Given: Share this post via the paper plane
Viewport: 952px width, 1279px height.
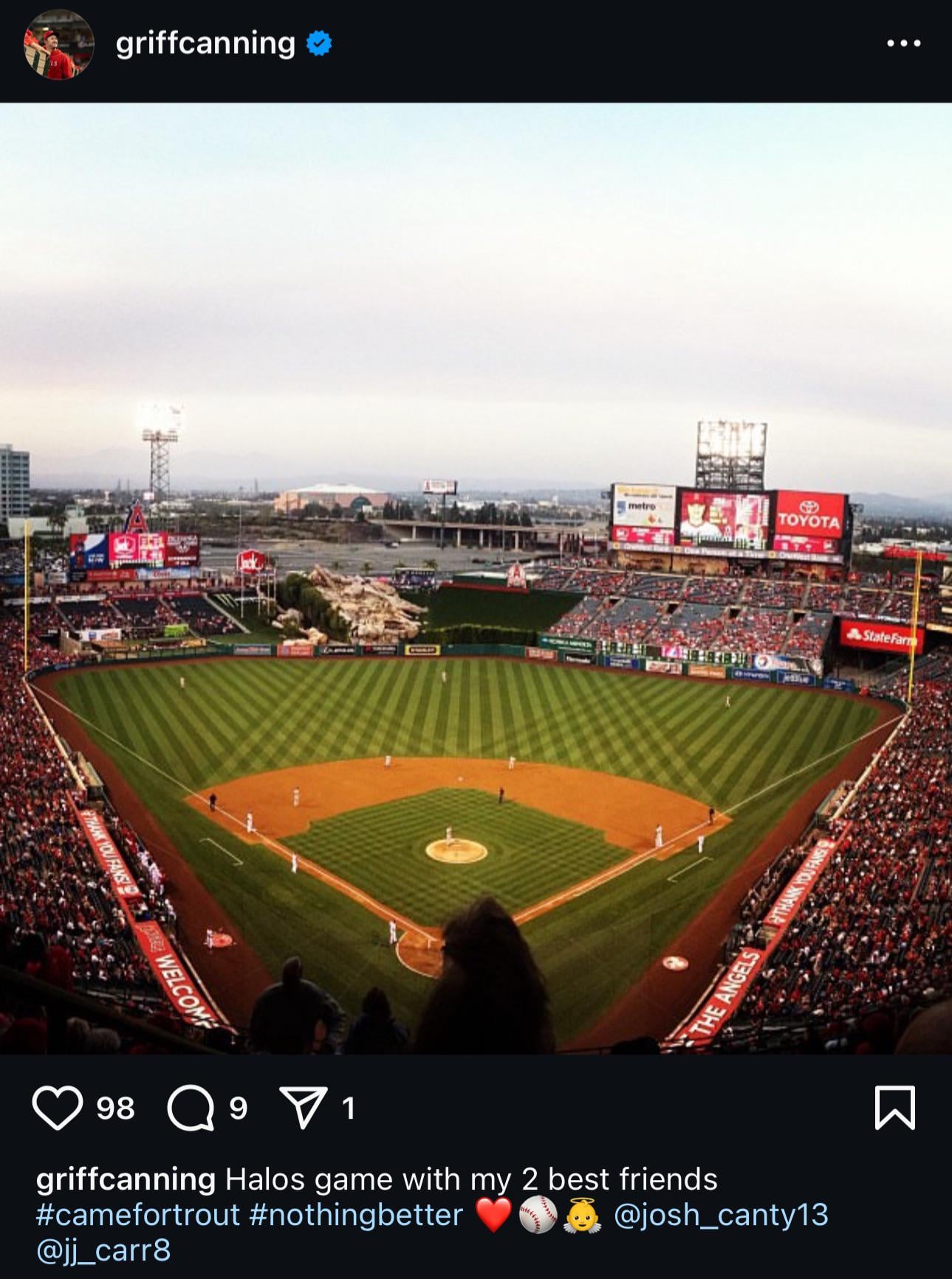Looking at the screenshot, I should click(303, 1108).
